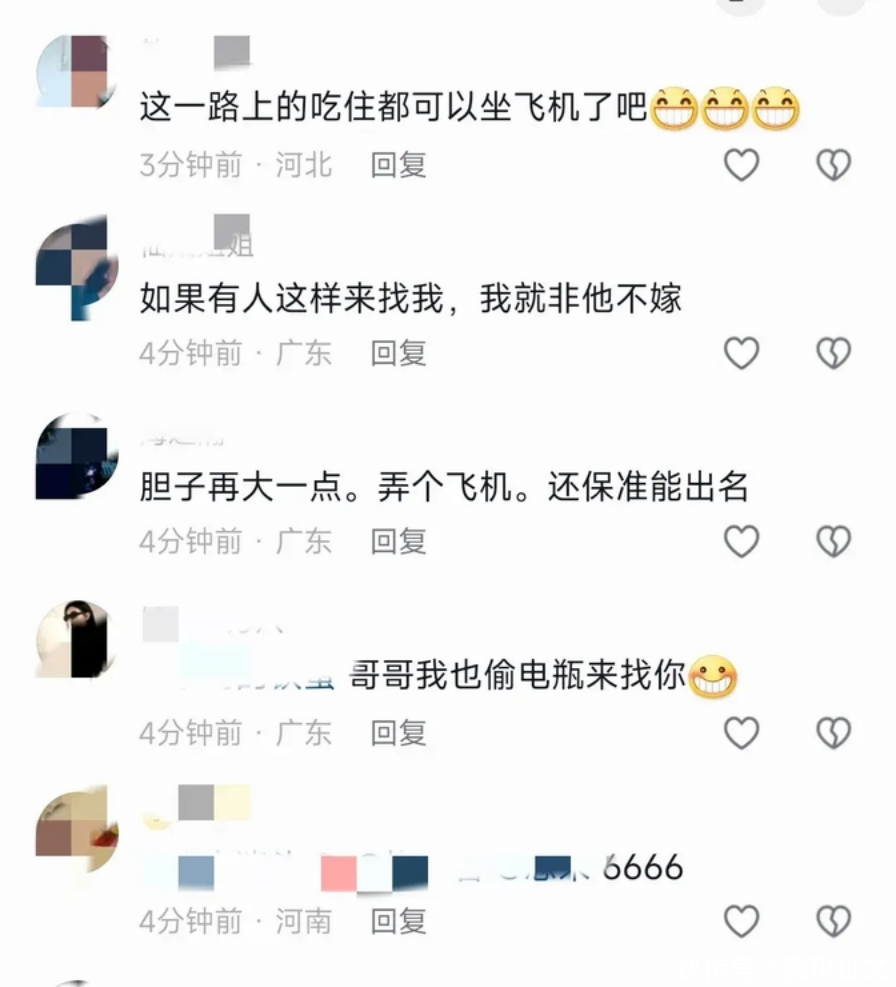896x987 pixels.
Task: Open avatar of the 偷电瓶 commenter
Action: click(x=76, y=640)
